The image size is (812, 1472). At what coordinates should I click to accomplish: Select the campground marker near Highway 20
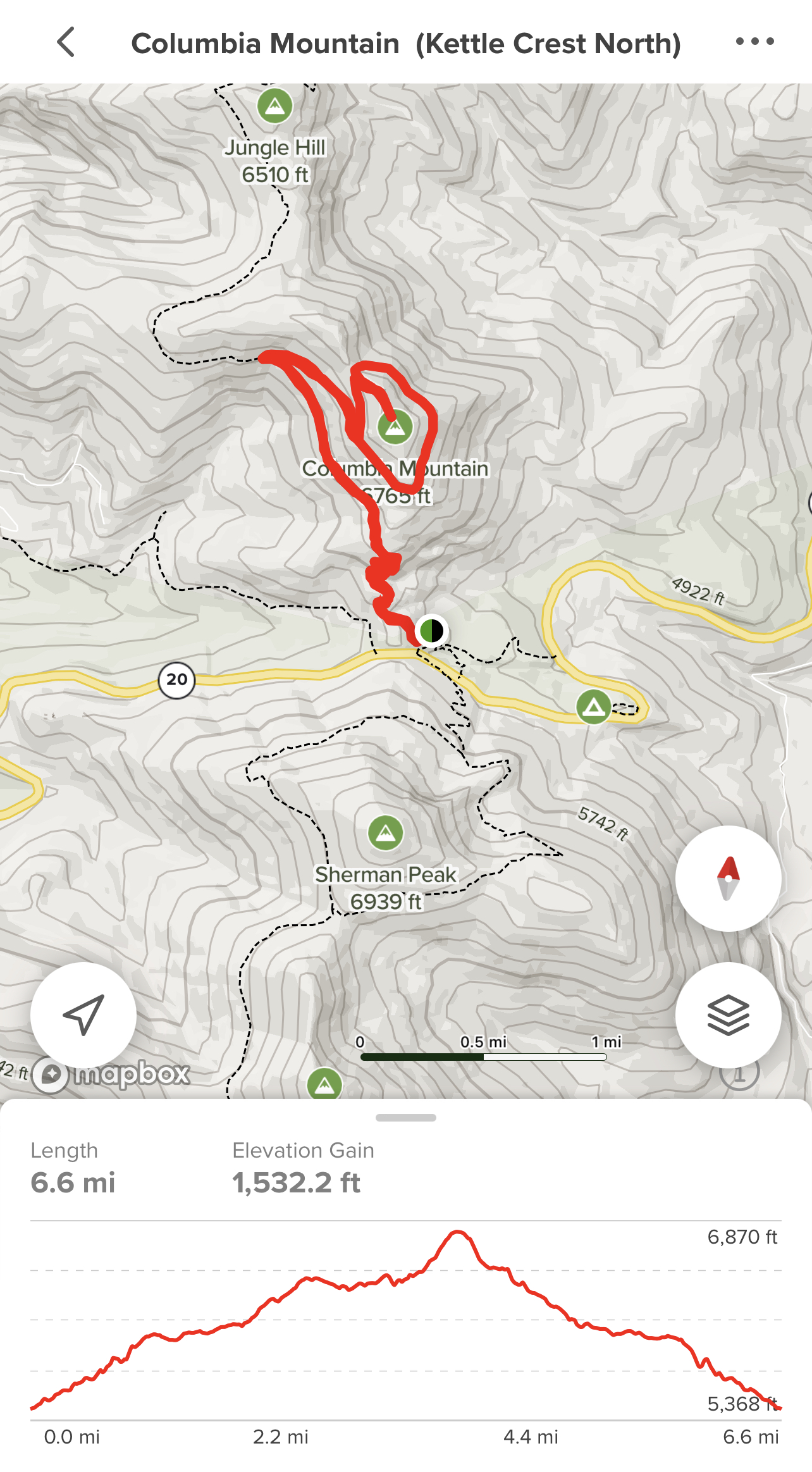593,706
